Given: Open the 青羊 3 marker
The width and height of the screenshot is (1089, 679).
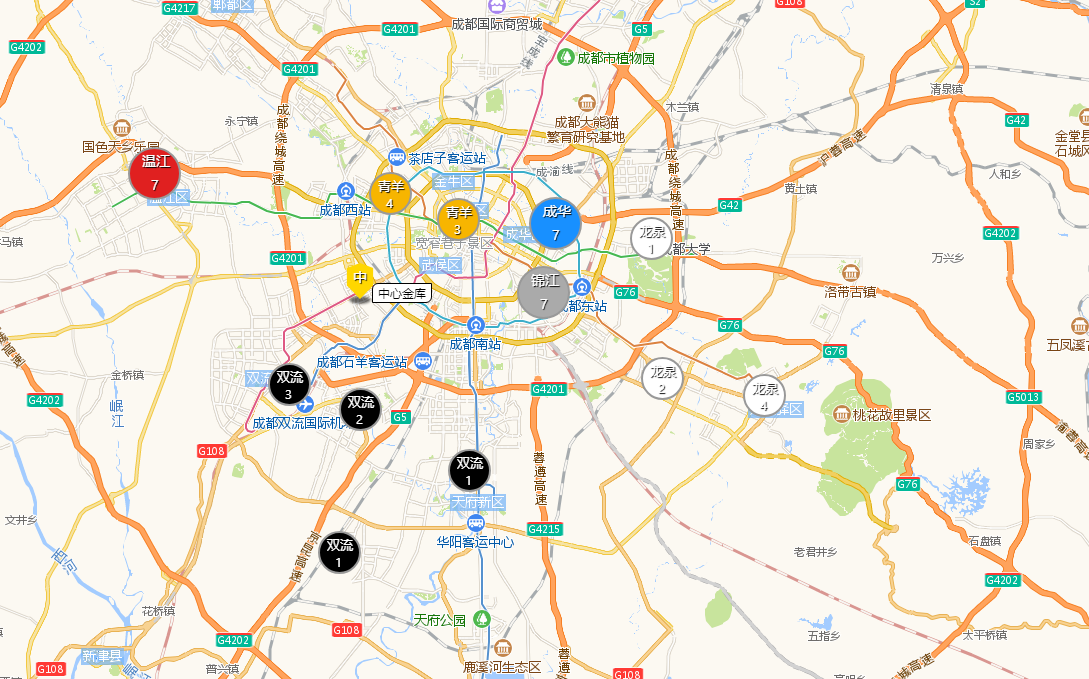Looking at the screenshot, I should 458,219.
